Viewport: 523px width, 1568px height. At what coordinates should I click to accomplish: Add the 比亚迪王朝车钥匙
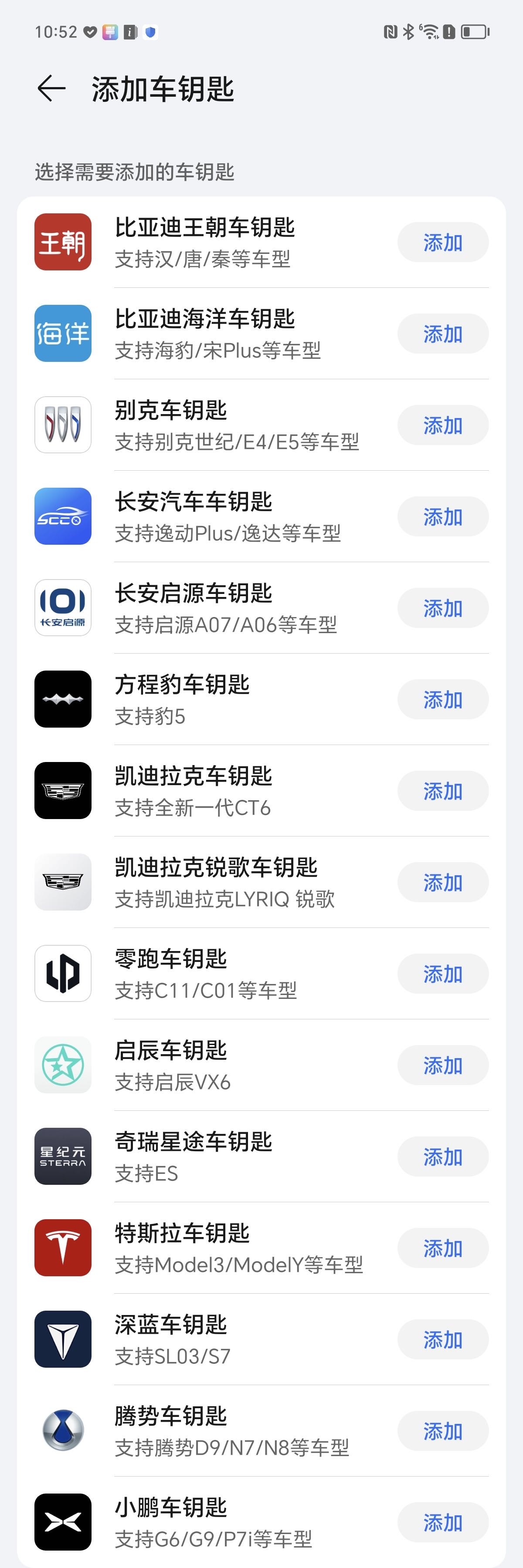[442, 243]
